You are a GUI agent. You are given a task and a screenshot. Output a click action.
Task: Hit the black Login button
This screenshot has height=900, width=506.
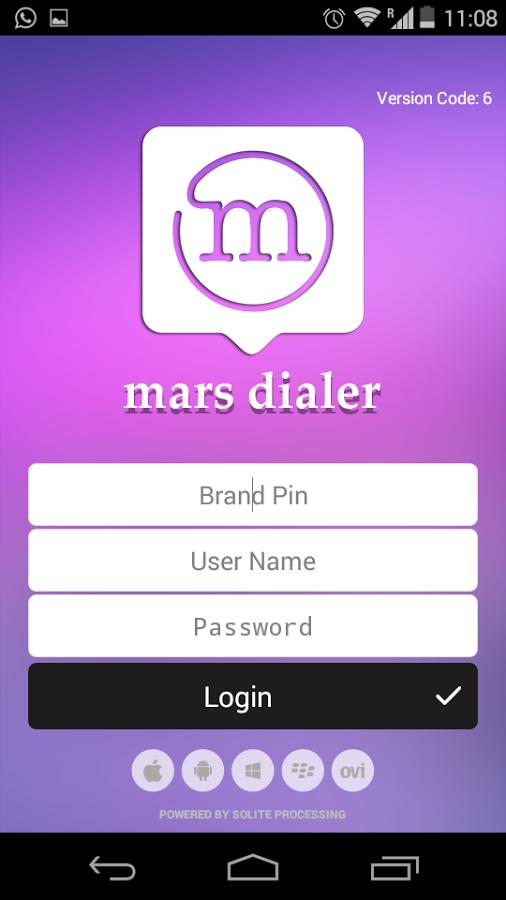click(x=252, y=696)
